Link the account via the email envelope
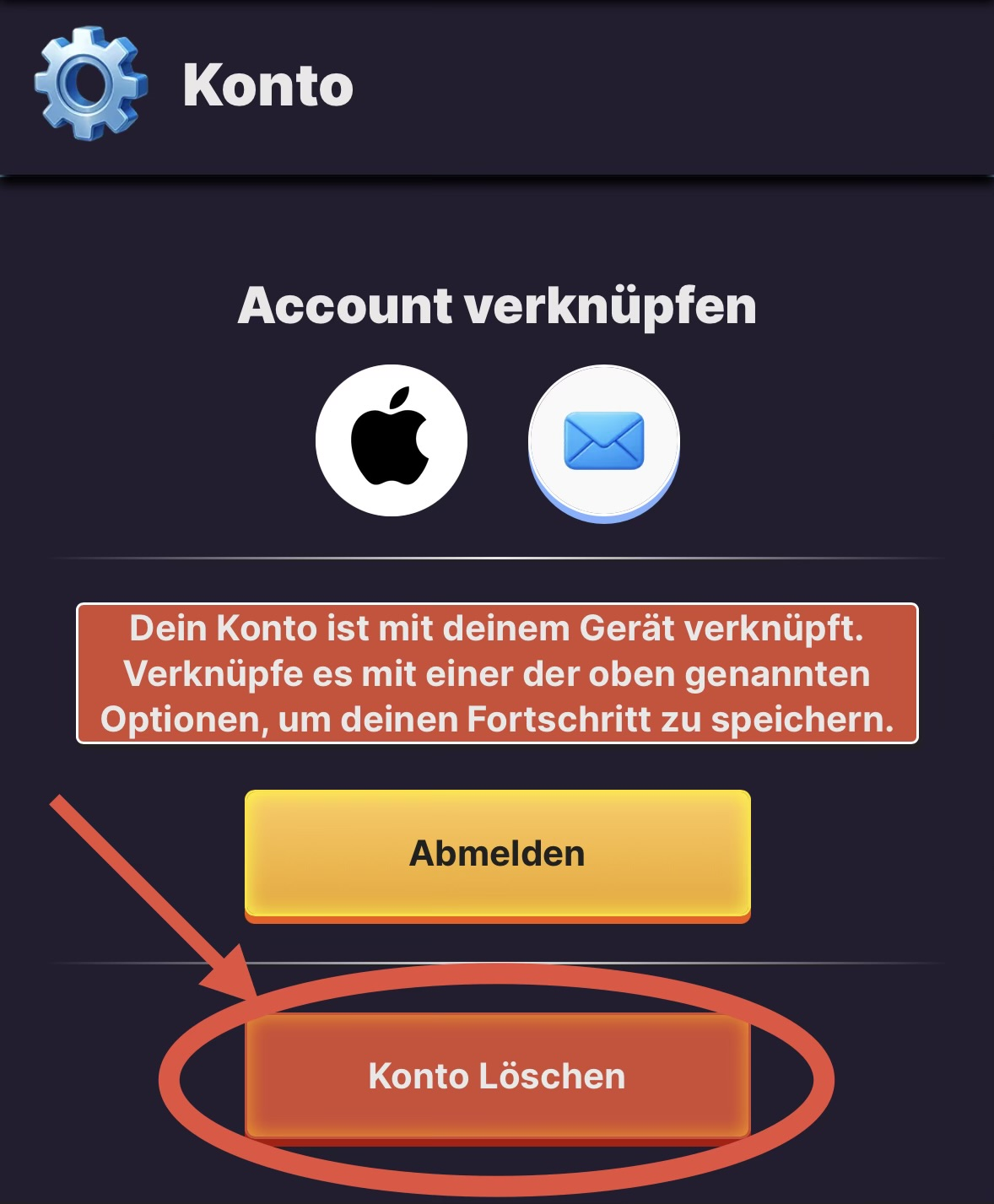 pos(603,441)
